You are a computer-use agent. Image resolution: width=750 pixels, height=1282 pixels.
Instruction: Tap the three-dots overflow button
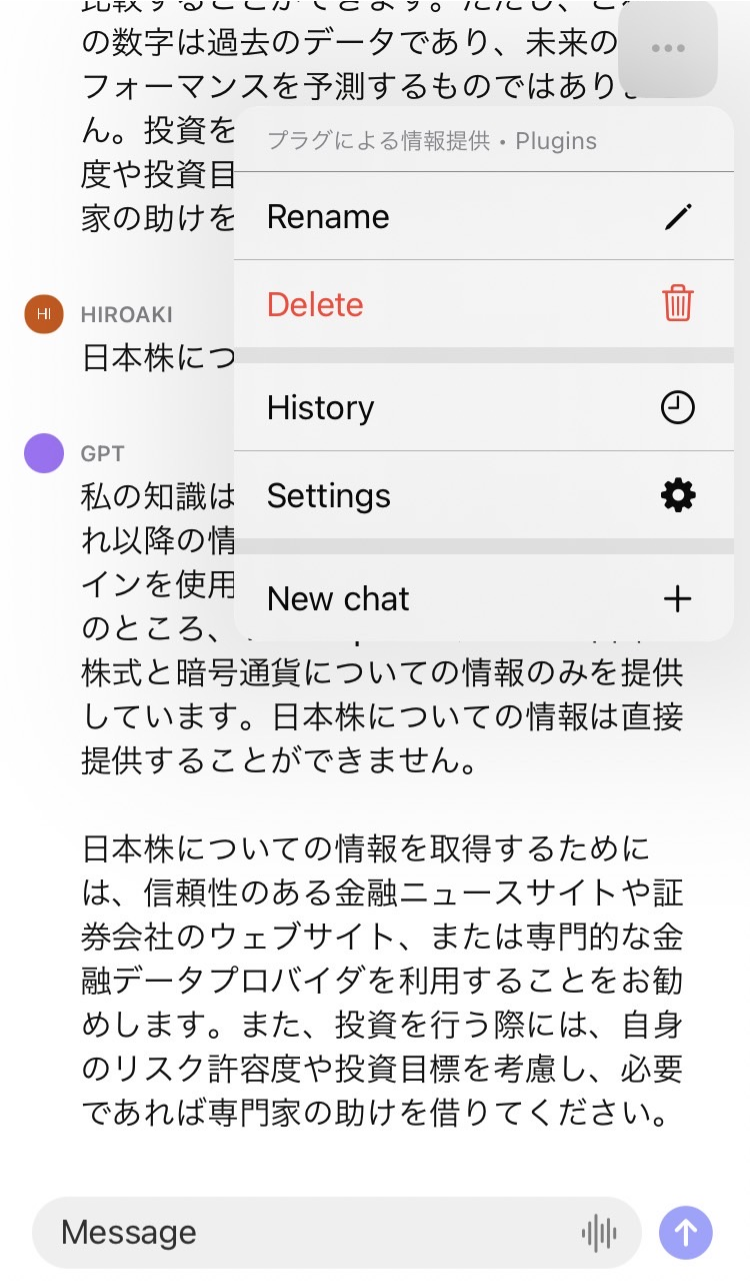pos(668,48)
